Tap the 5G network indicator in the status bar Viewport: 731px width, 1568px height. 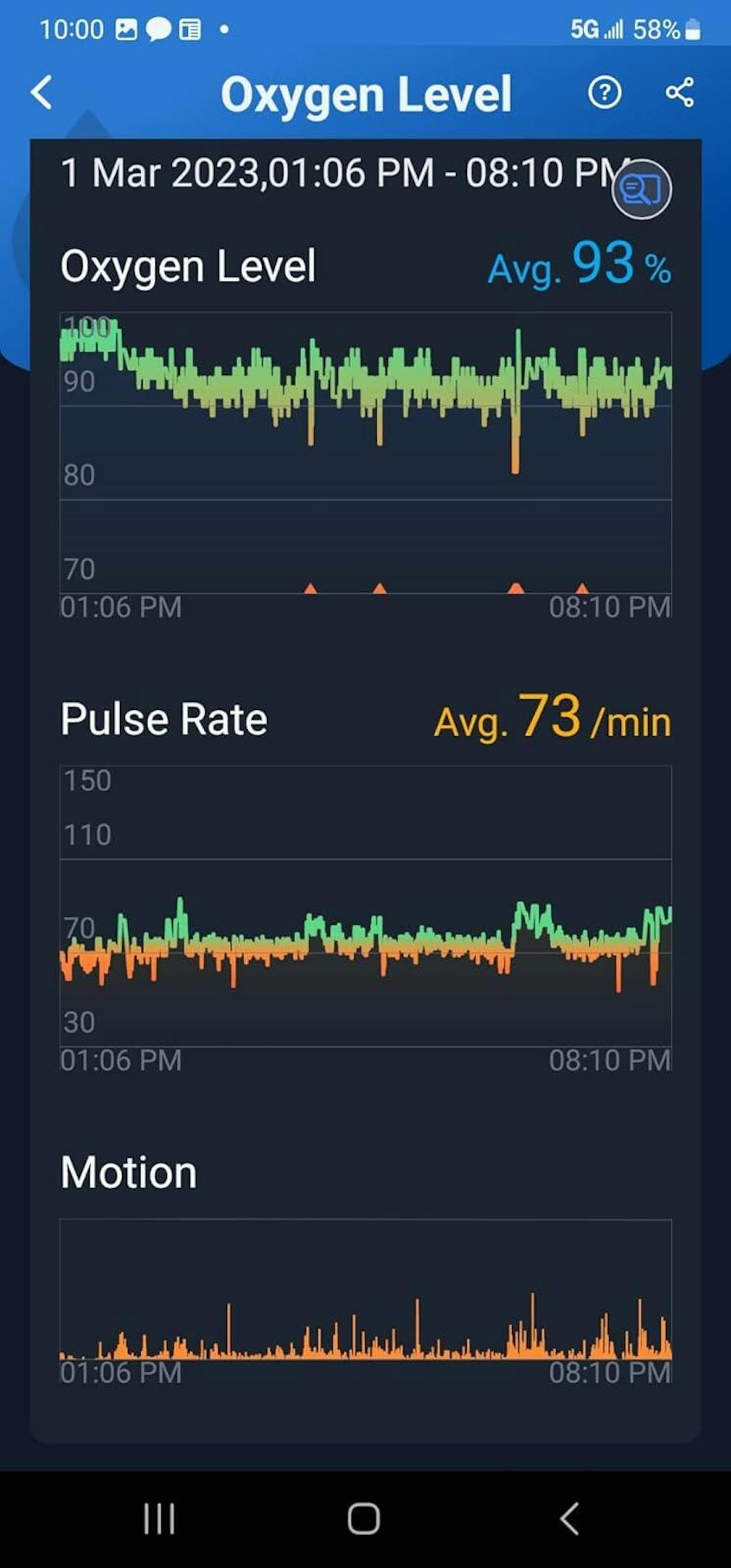pyautogui.click(x=587, y=29)
